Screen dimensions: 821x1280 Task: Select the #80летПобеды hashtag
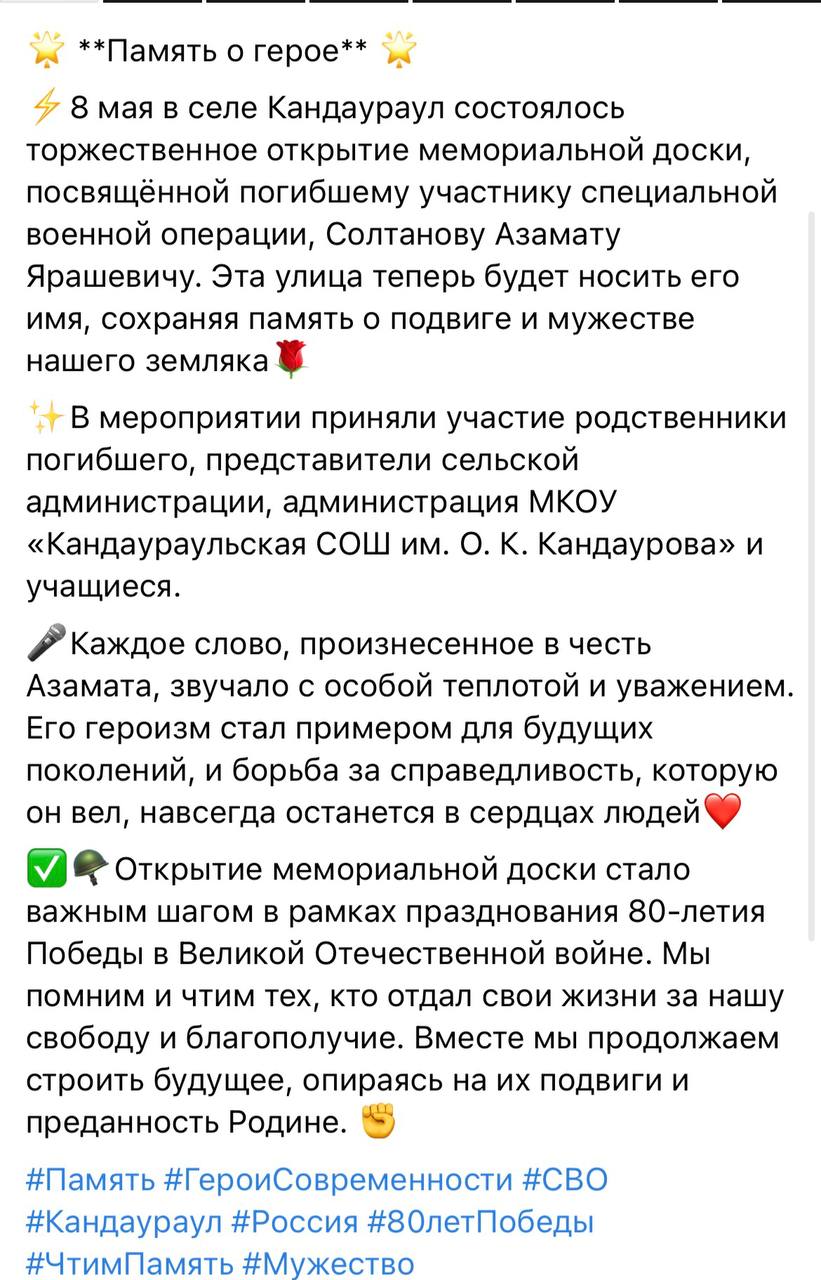coord(480,1222)
